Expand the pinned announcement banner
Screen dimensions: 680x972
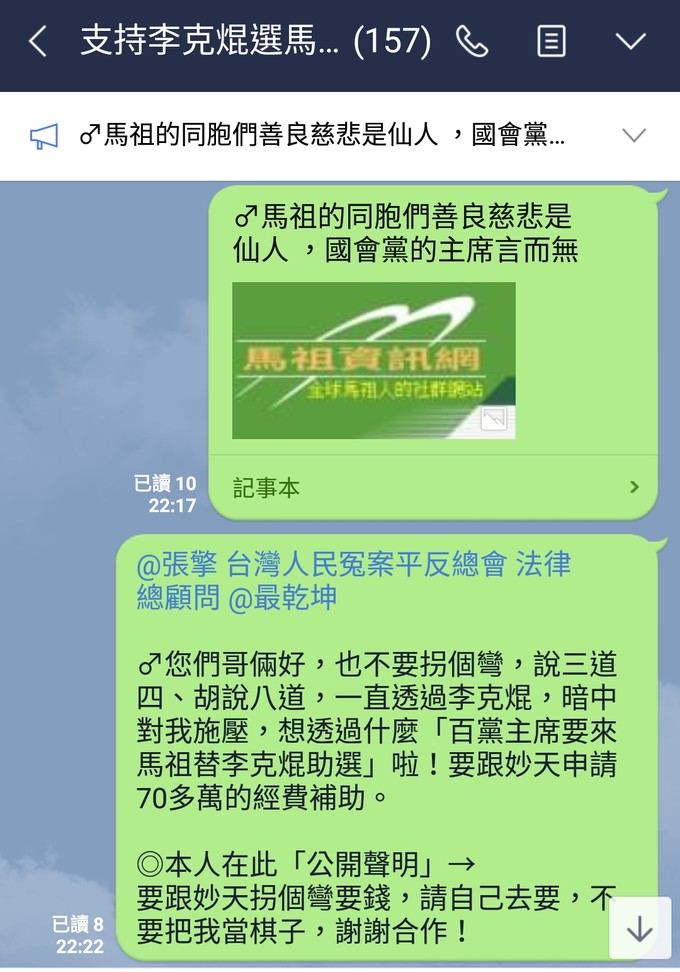[634, 135]
